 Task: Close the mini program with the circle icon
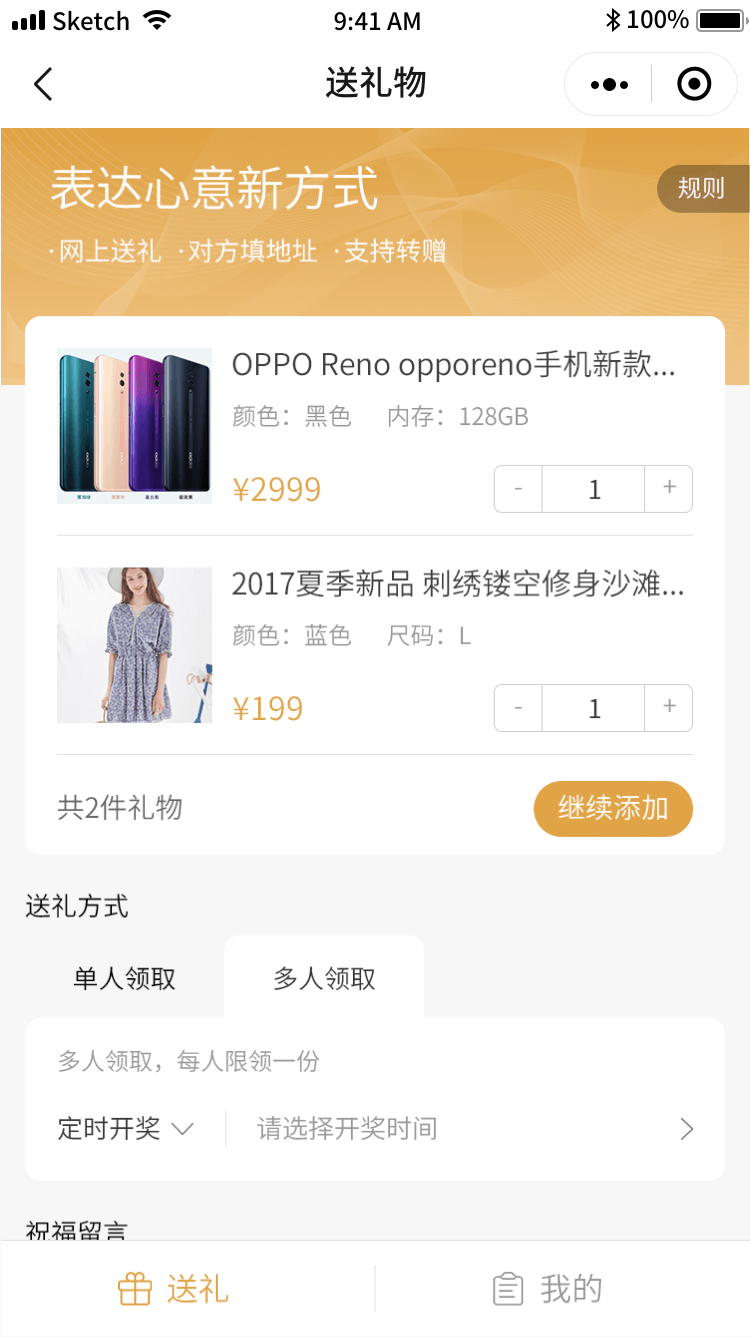694,85
